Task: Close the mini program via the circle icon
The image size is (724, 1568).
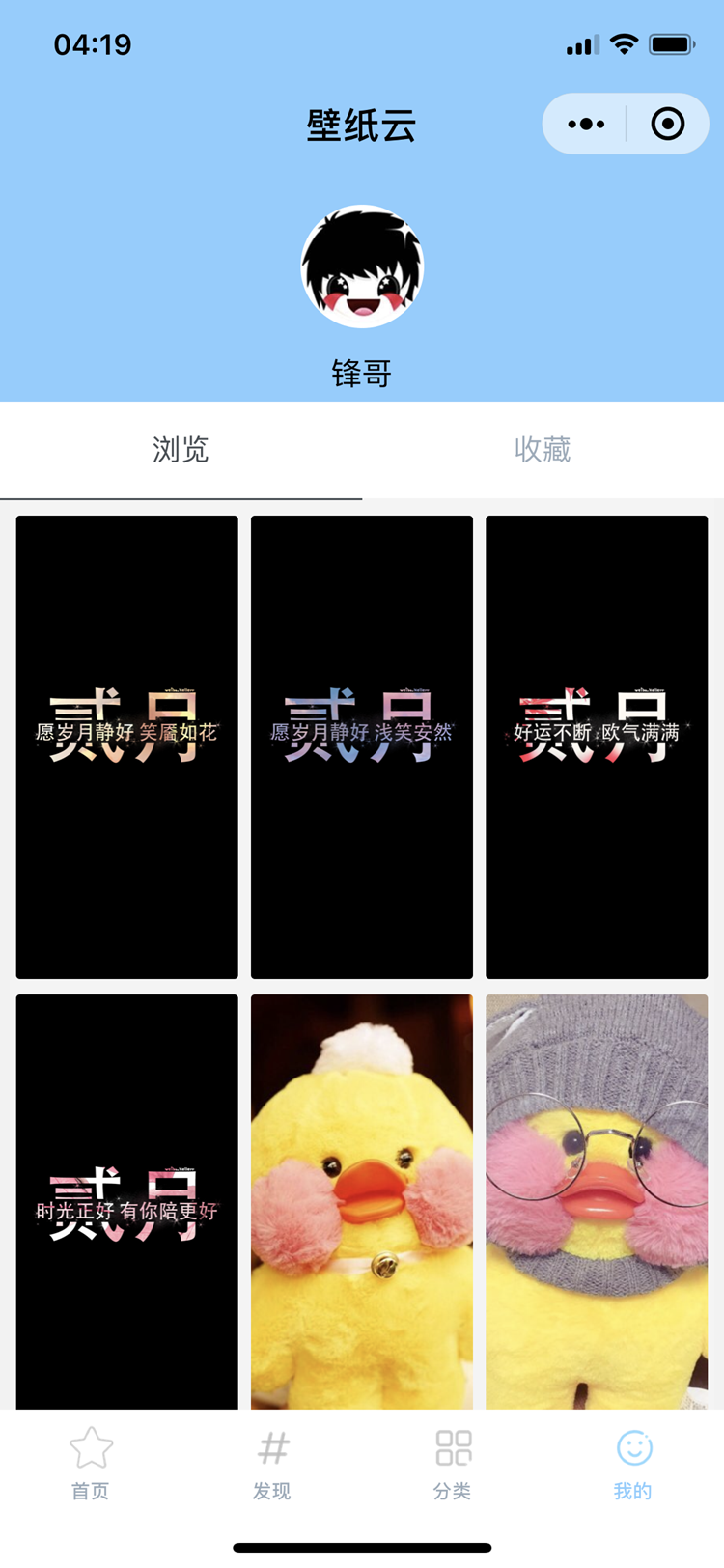Action: [668, 124]
